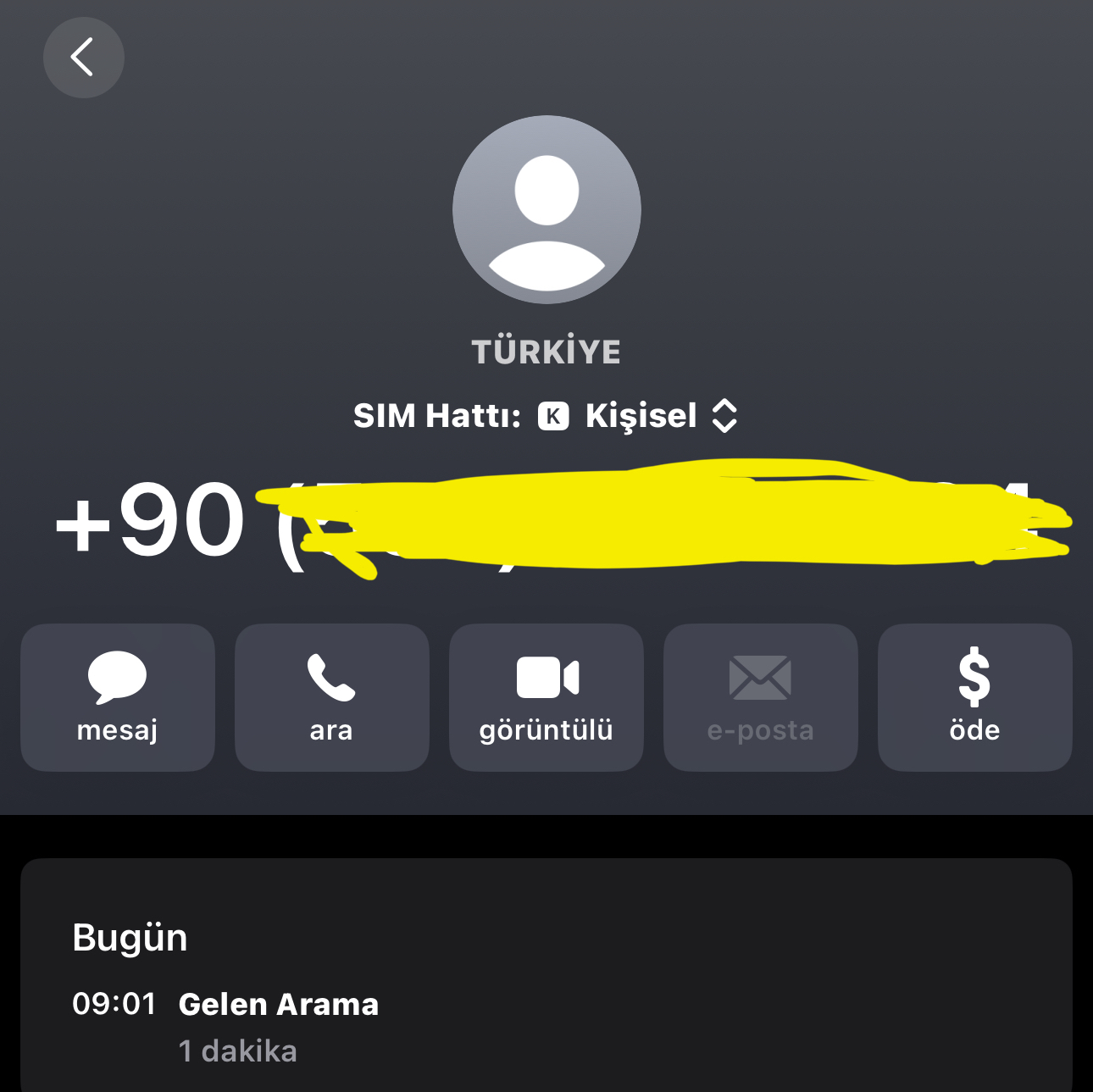Open the SIM Hattı Kişisel selector

click(637, 416)
